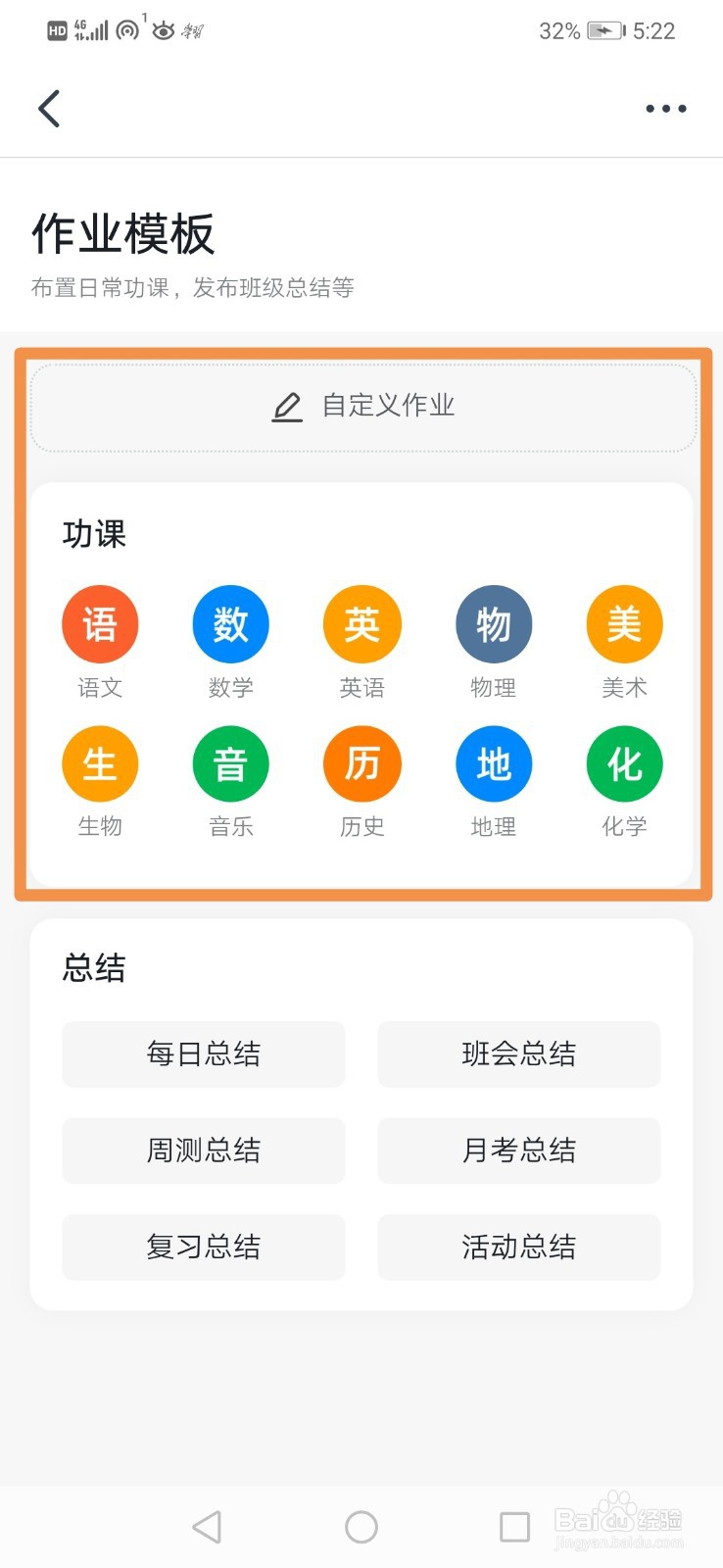The image size is (723, 1568).
Task: Tap the 周测总结 weekly test summary button
Action: coord(203,1151)
